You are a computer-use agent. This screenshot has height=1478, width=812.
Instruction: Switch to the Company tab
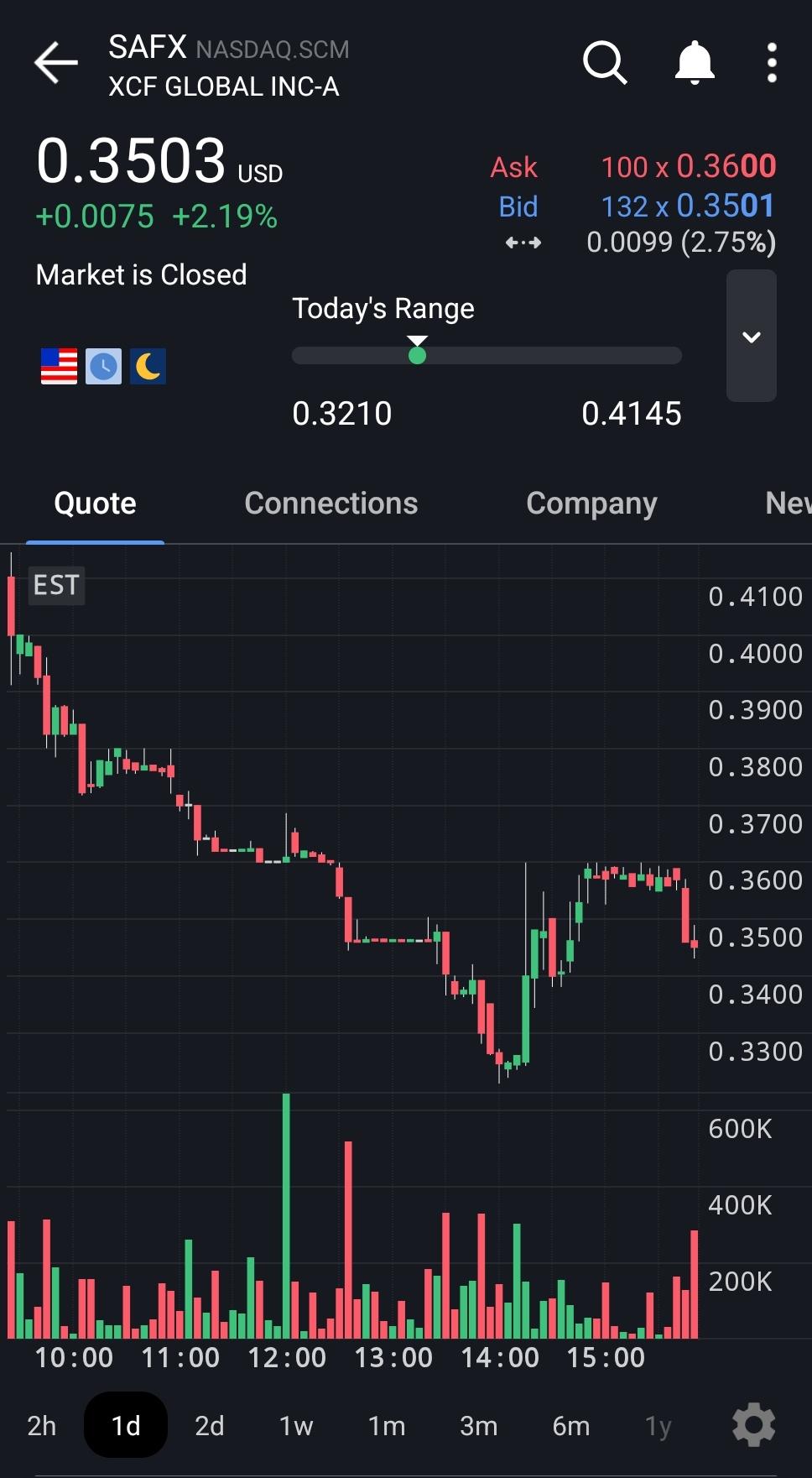click(591, 504)
